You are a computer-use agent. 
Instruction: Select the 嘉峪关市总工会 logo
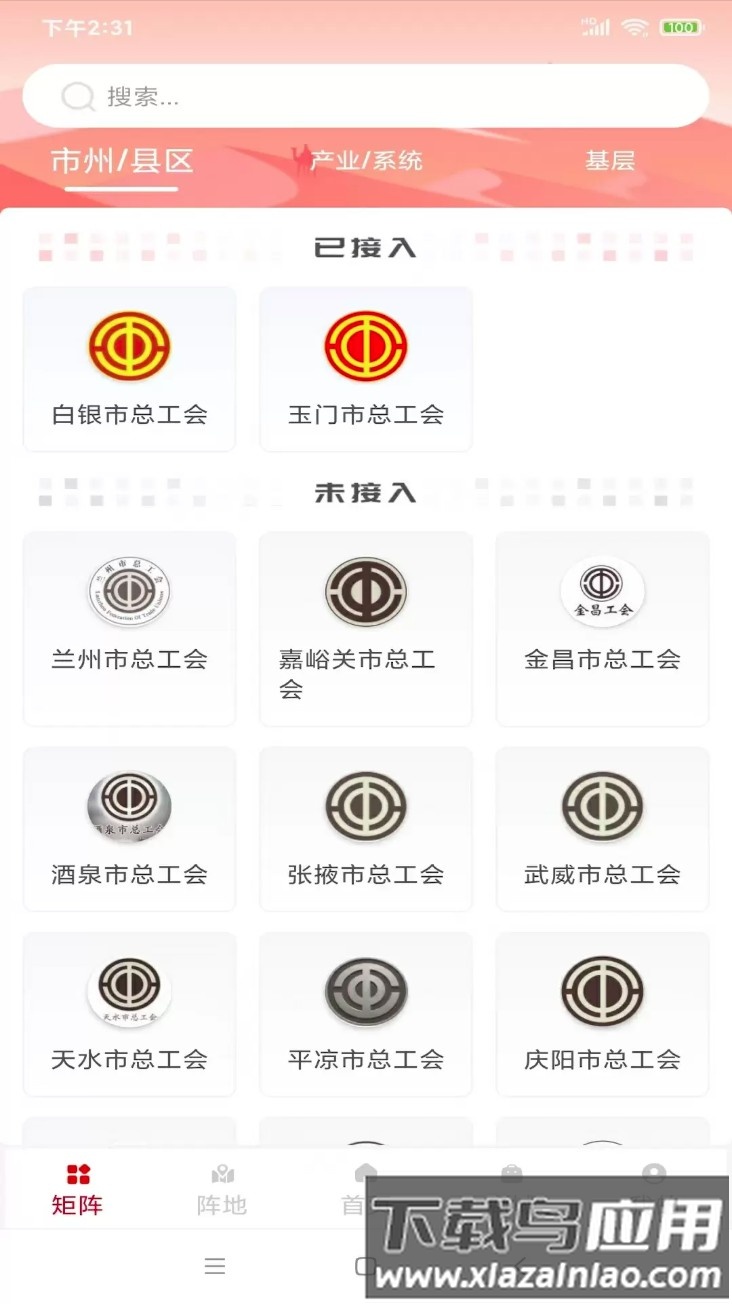pyautogui.click(x=365, y=591)
